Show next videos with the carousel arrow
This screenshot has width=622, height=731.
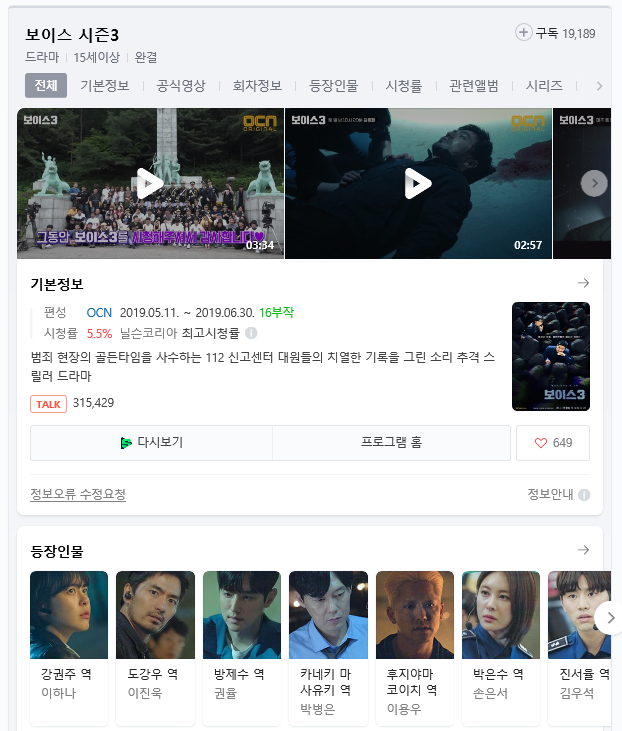pos(594,183)
